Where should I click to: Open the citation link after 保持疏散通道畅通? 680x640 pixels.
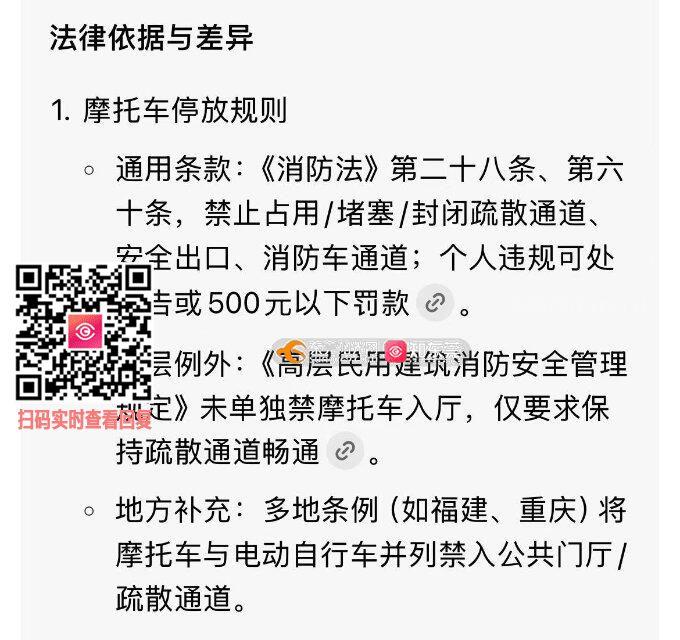344,451
